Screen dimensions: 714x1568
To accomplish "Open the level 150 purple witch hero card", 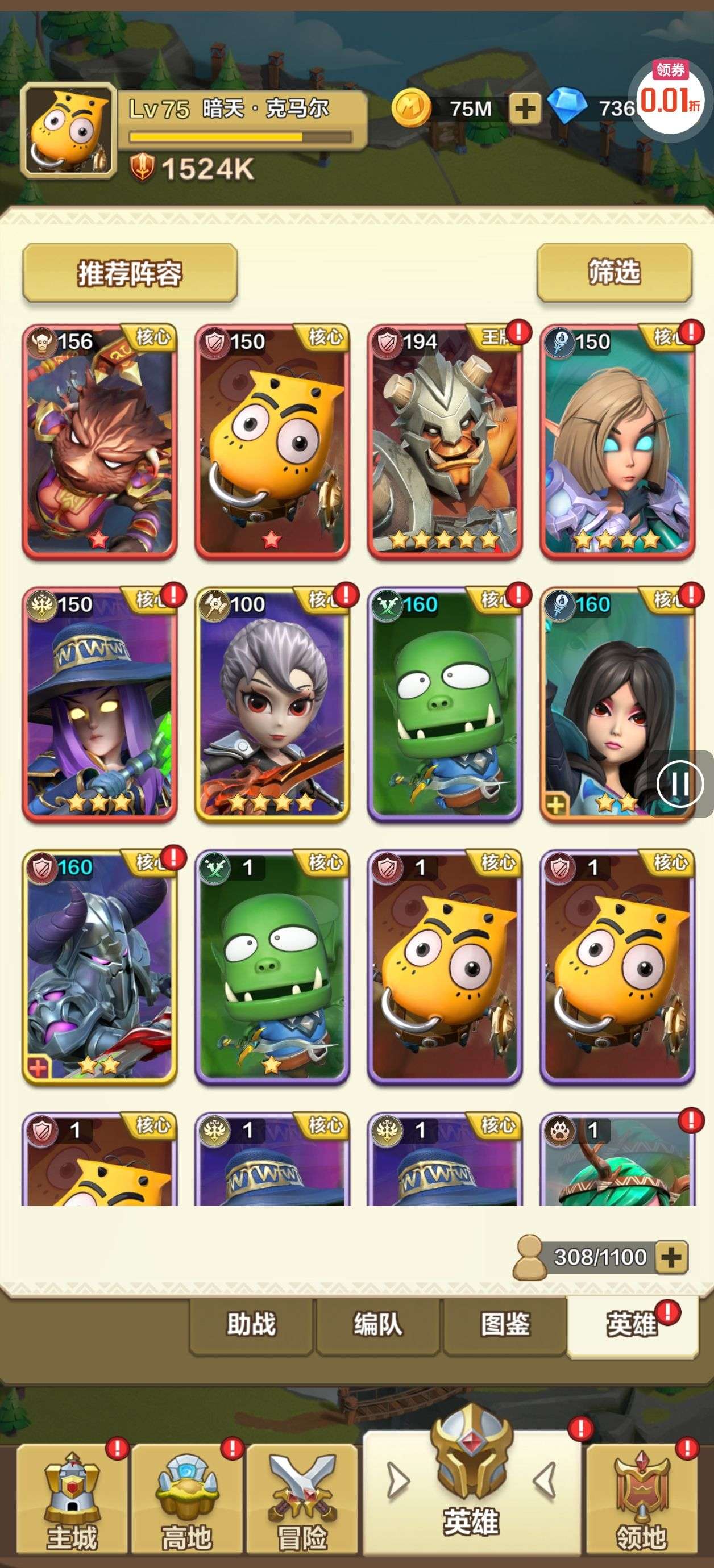I will click(100, 704).
